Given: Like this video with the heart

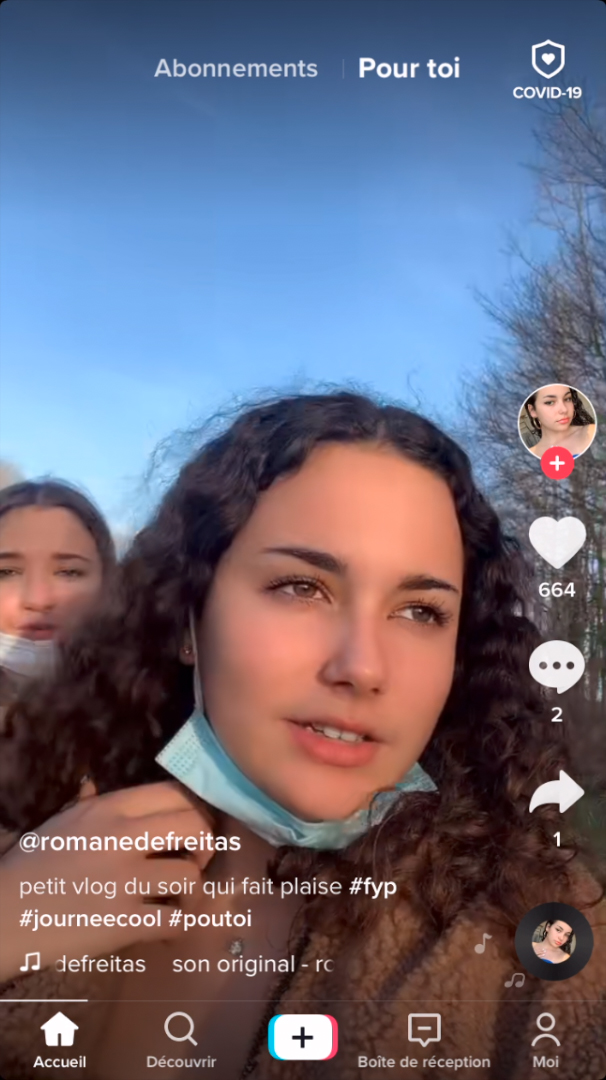Looking at the screenshot, I should (557, 542).
